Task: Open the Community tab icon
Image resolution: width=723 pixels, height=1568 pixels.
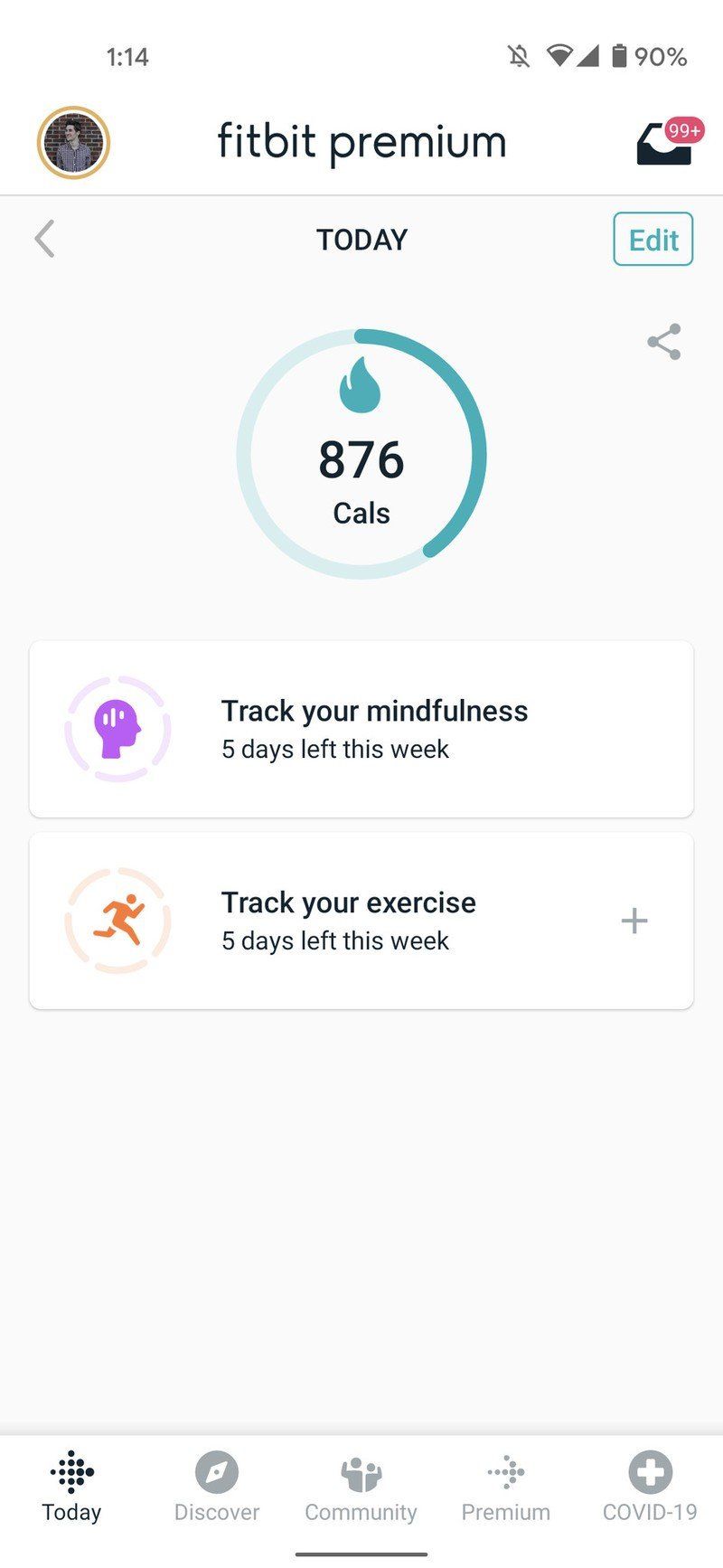Action: pos(361,1474)
